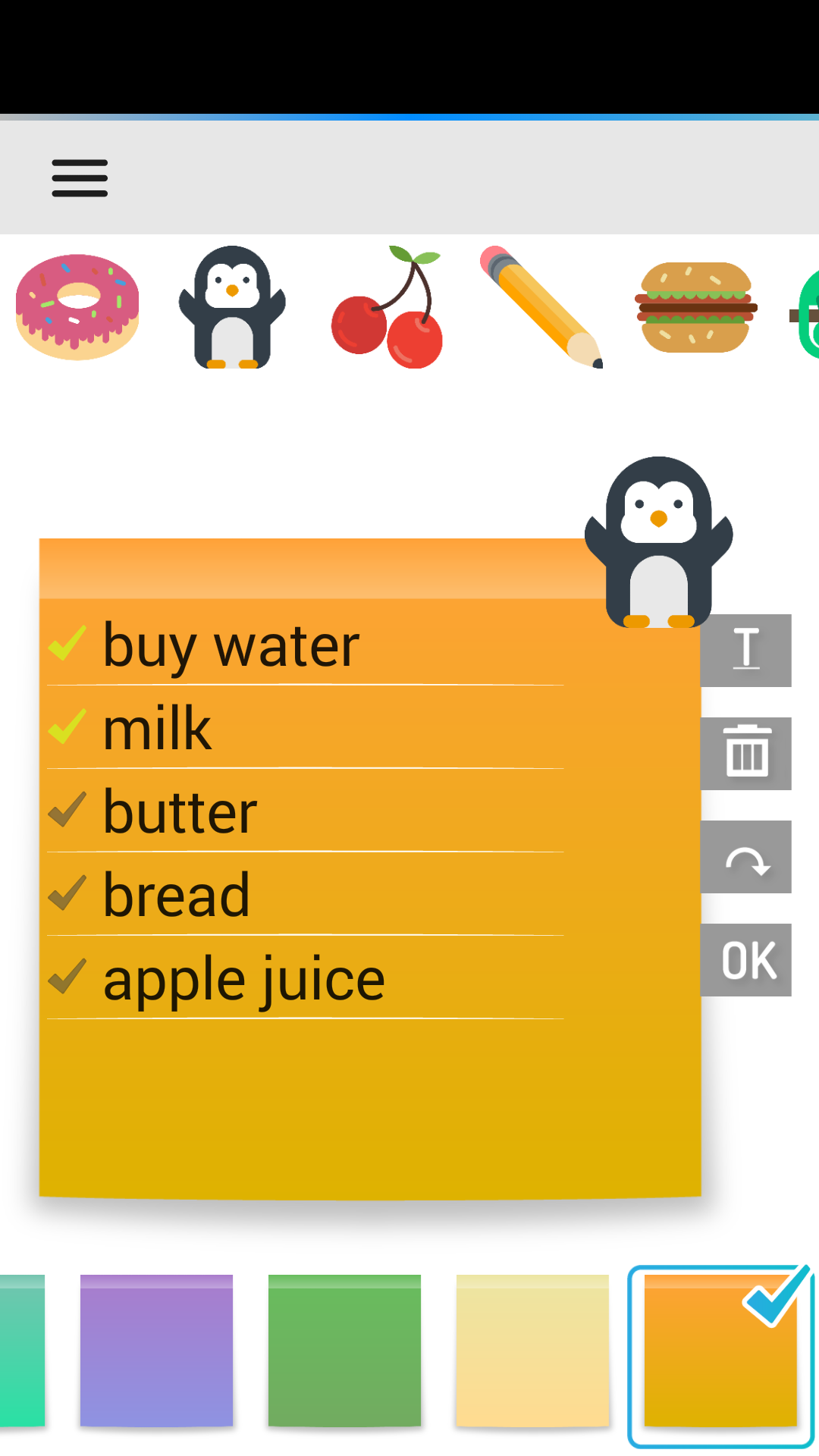Image resolution: width=819 pixels, height=1456 pixels.
Task: Select the penguin sticker
Action: (x=231, y=307)
